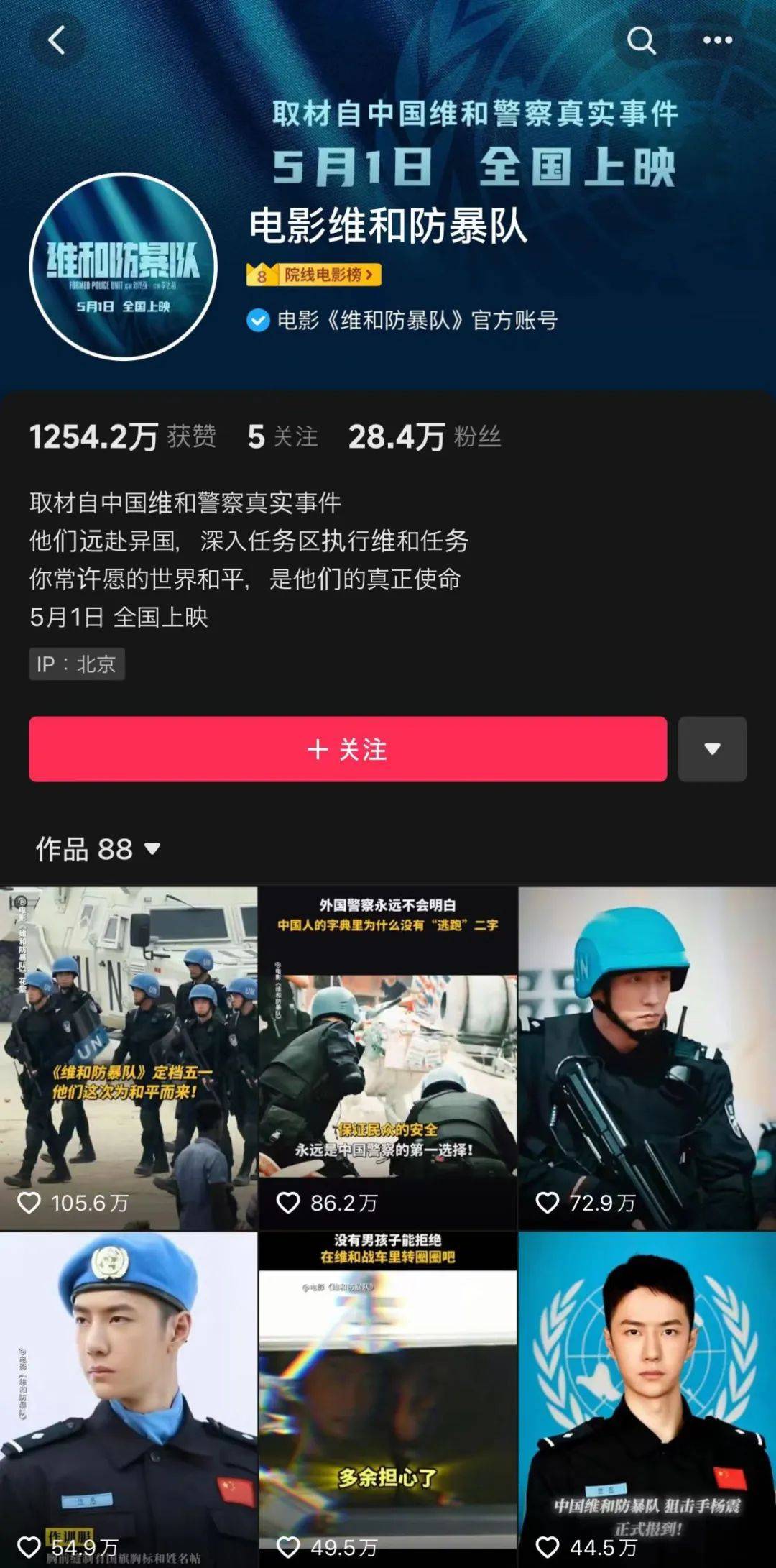776x1568 pixels.
Task: Go back using the top-left arrow
Action: [57, 40]
